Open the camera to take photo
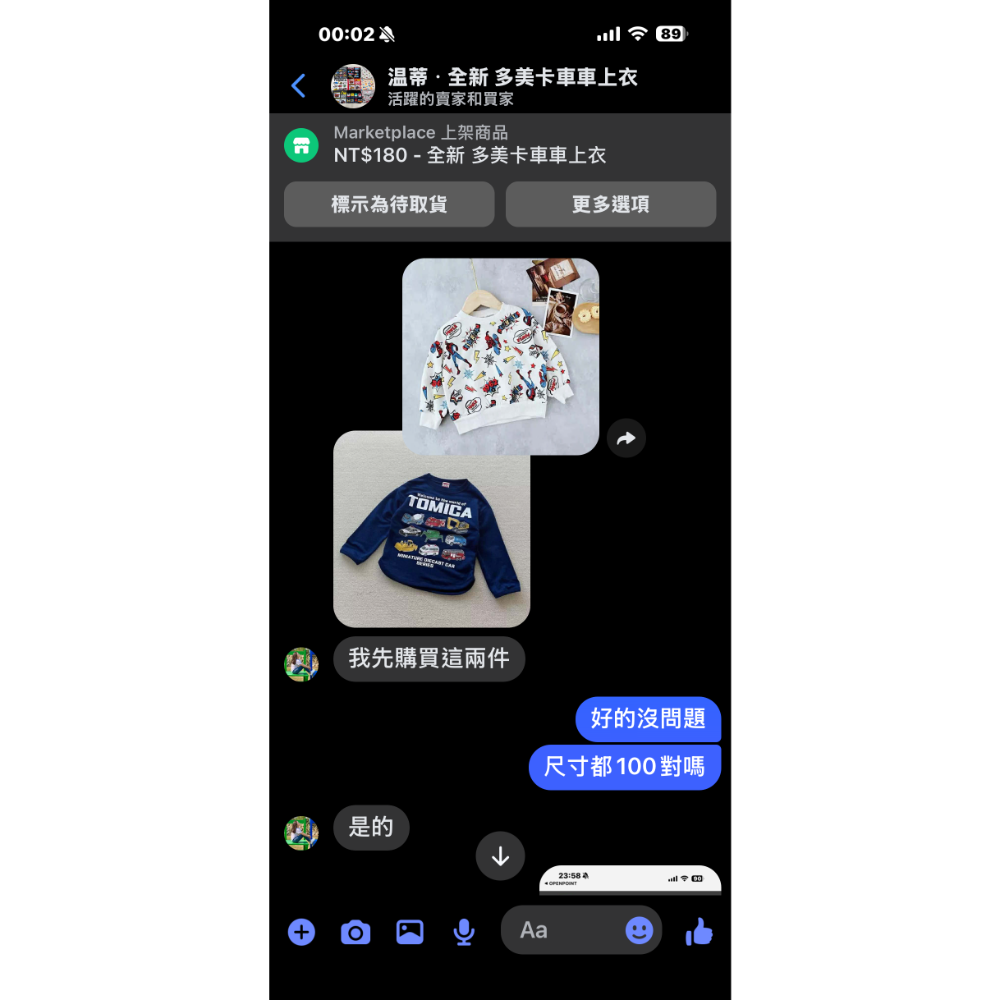Screen dimensions: 1000x1000 point(355,932)
